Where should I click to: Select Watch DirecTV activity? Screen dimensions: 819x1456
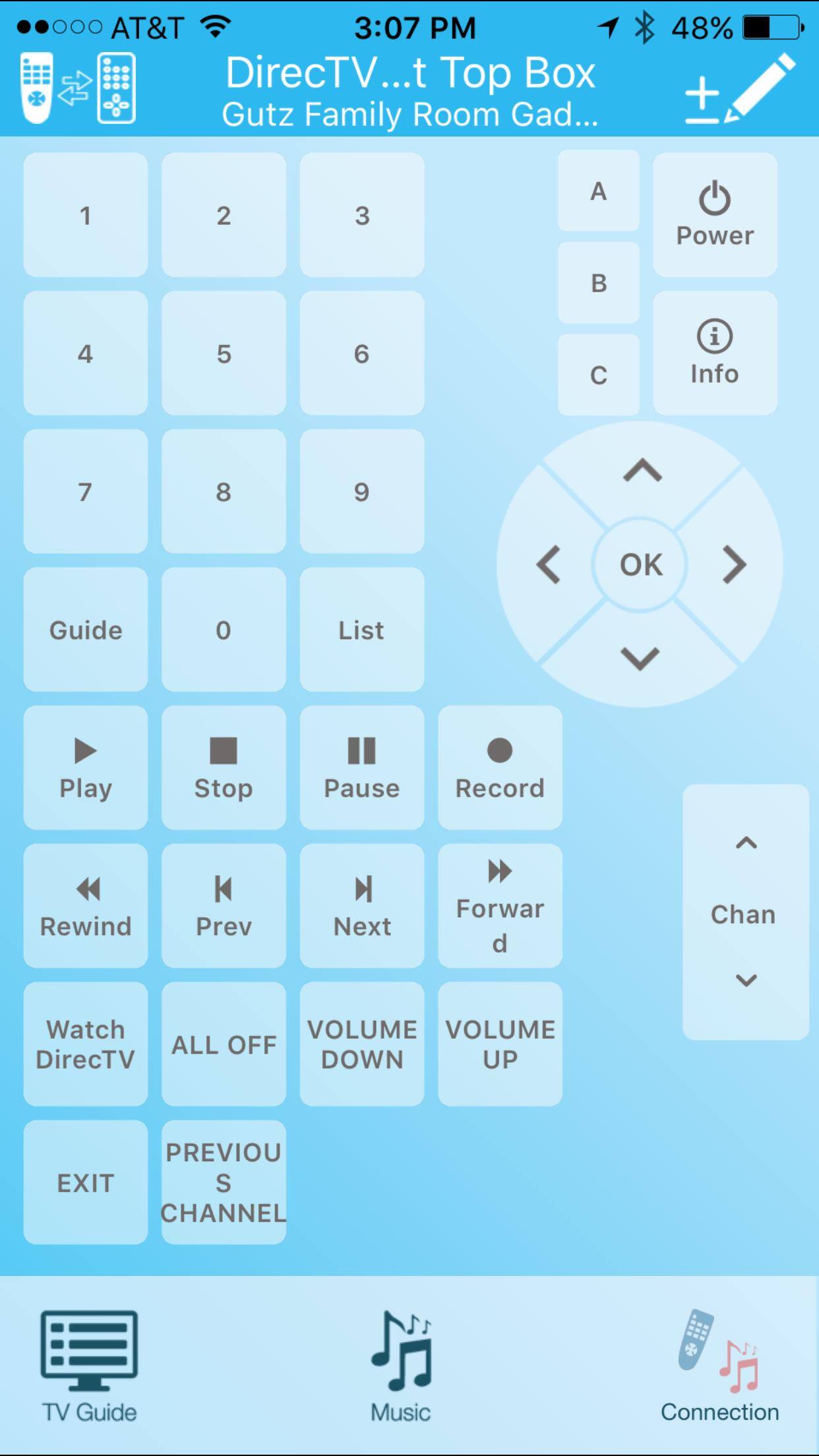coord(86,1044)
